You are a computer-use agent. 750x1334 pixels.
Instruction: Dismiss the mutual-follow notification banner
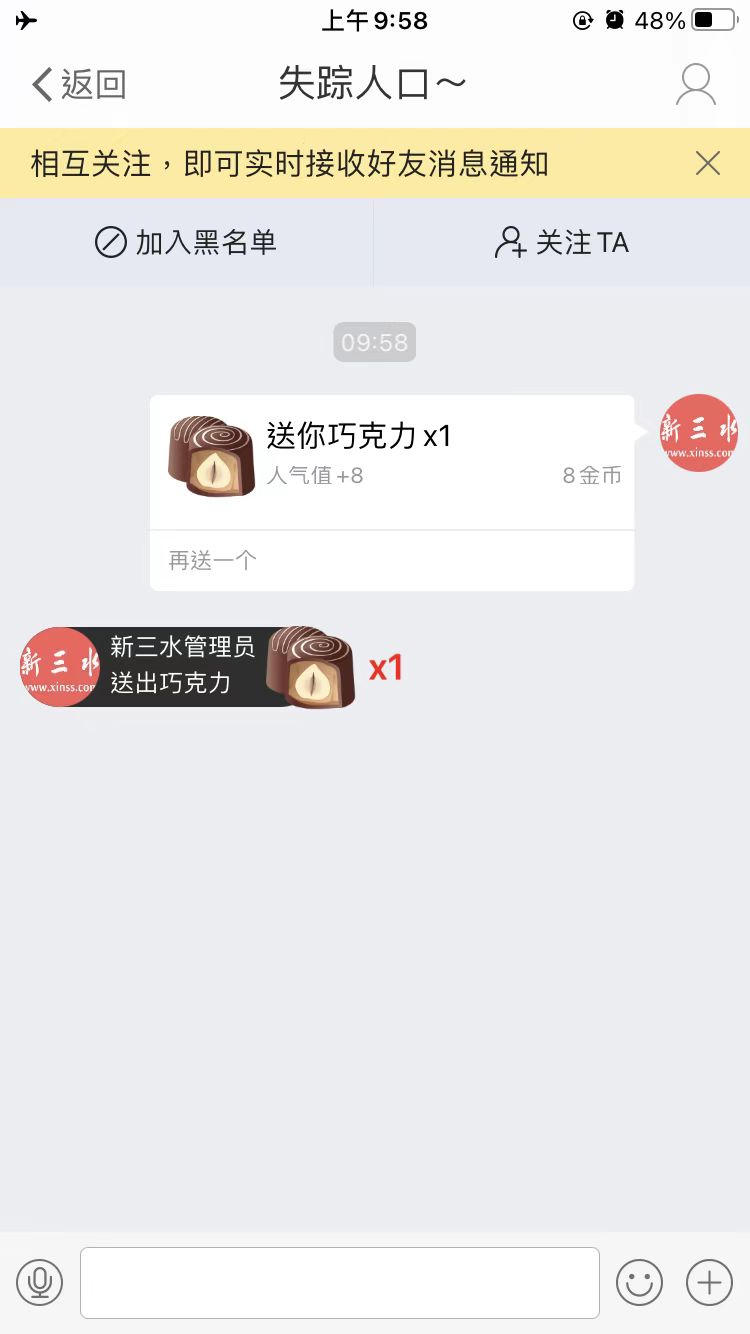pyautogui.click(x=707, y=162)
